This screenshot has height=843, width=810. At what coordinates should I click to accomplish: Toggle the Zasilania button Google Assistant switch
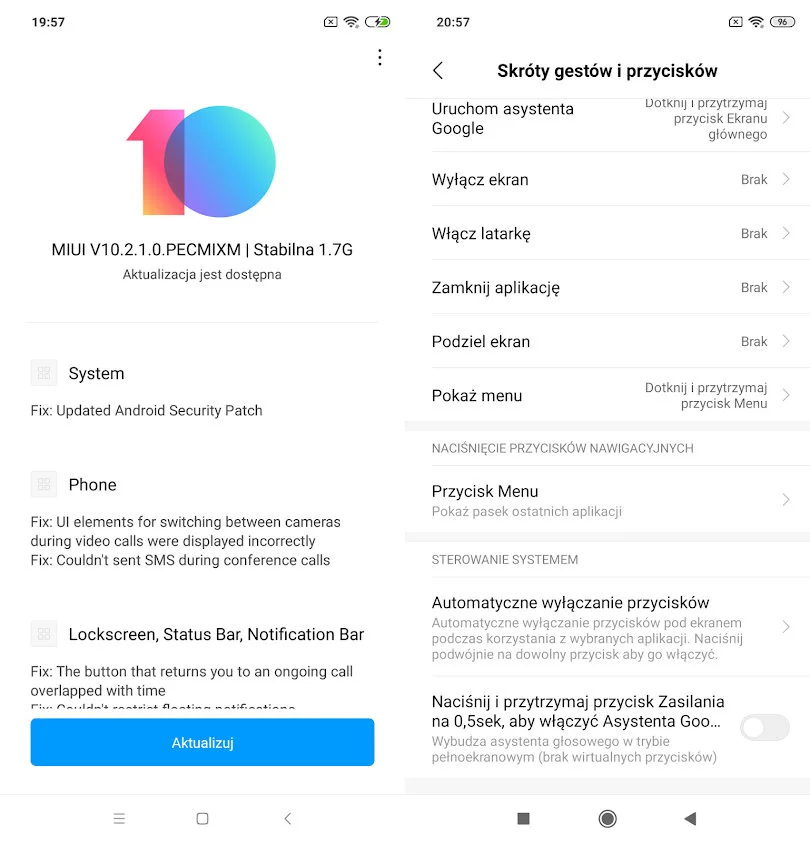[765, 728]
